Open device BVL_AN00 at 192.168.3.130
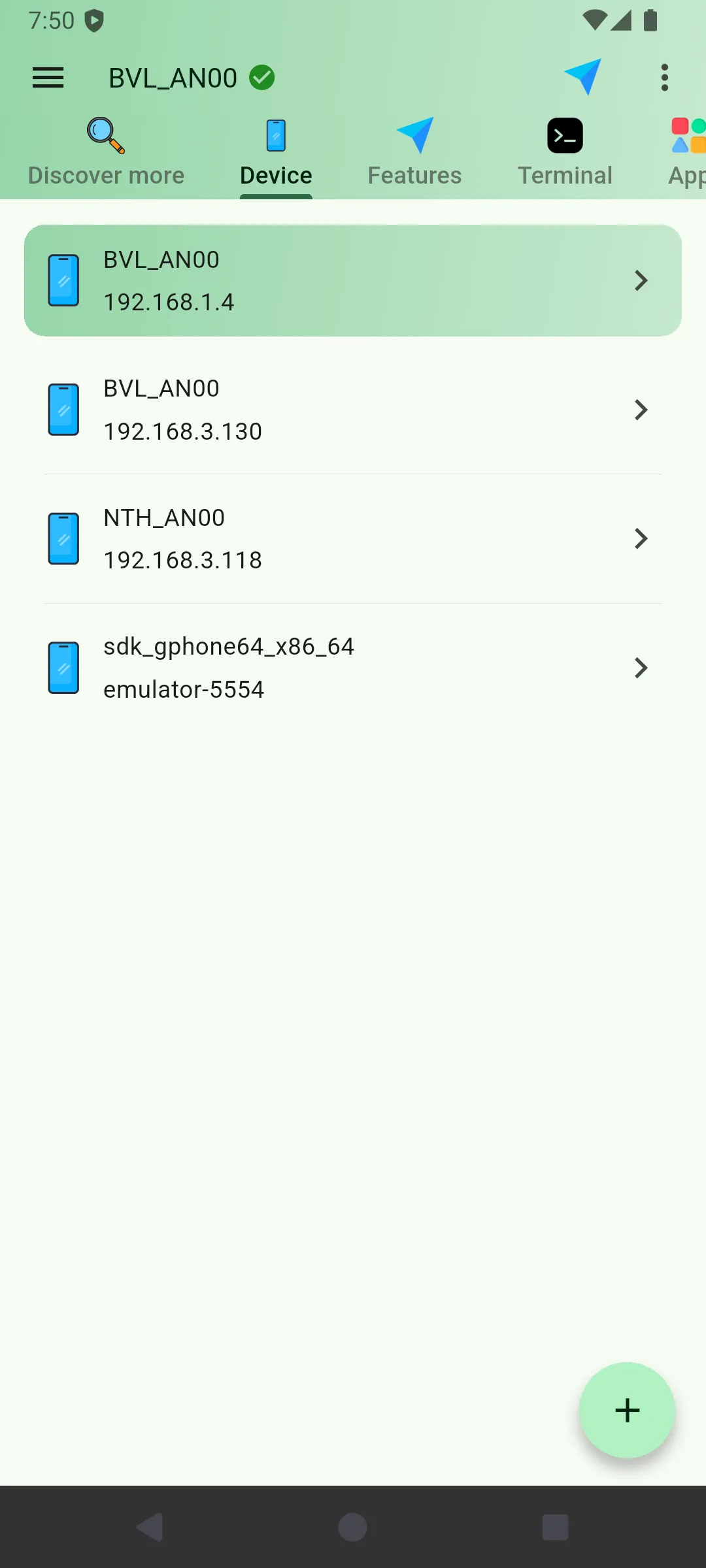Image resolution: width=706 pixels, height=1568 pixels. [353, 410]
